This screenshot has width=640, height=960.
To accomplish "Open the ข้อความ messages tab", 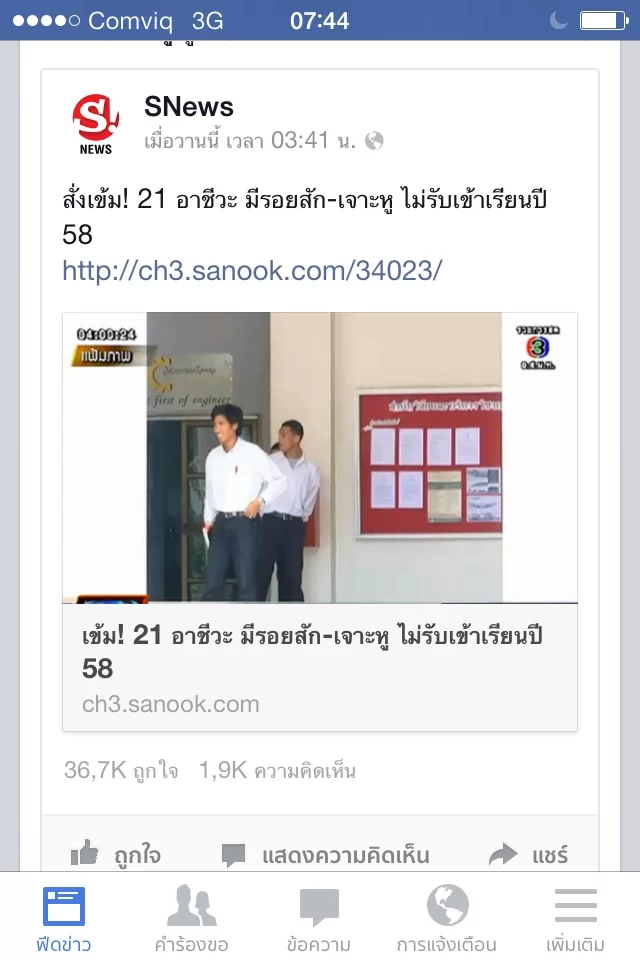I will [x=319, y=919].
